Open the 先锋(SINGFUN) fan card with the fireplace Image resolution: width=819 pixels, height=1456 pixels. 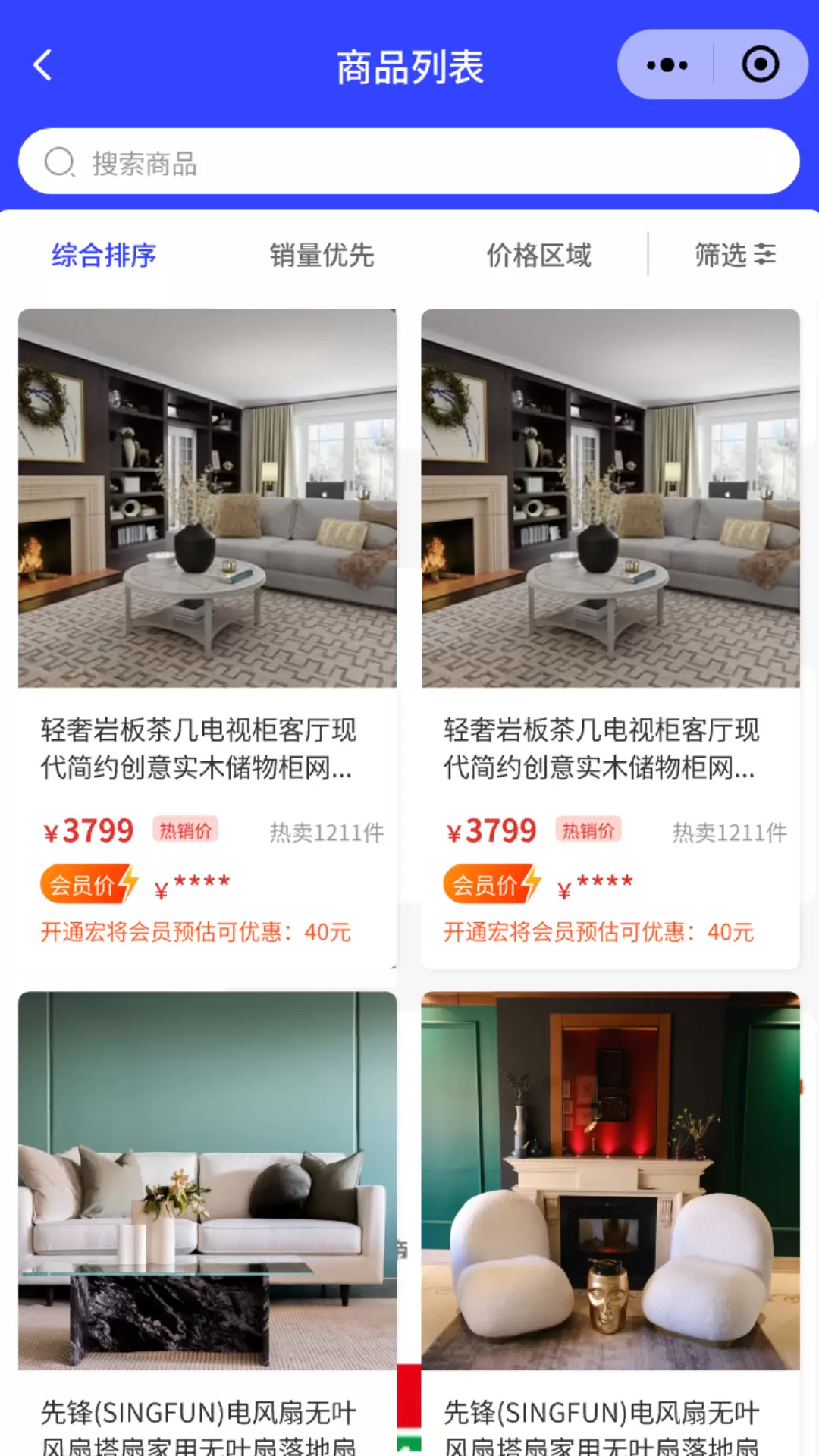tap(610, 1223)
